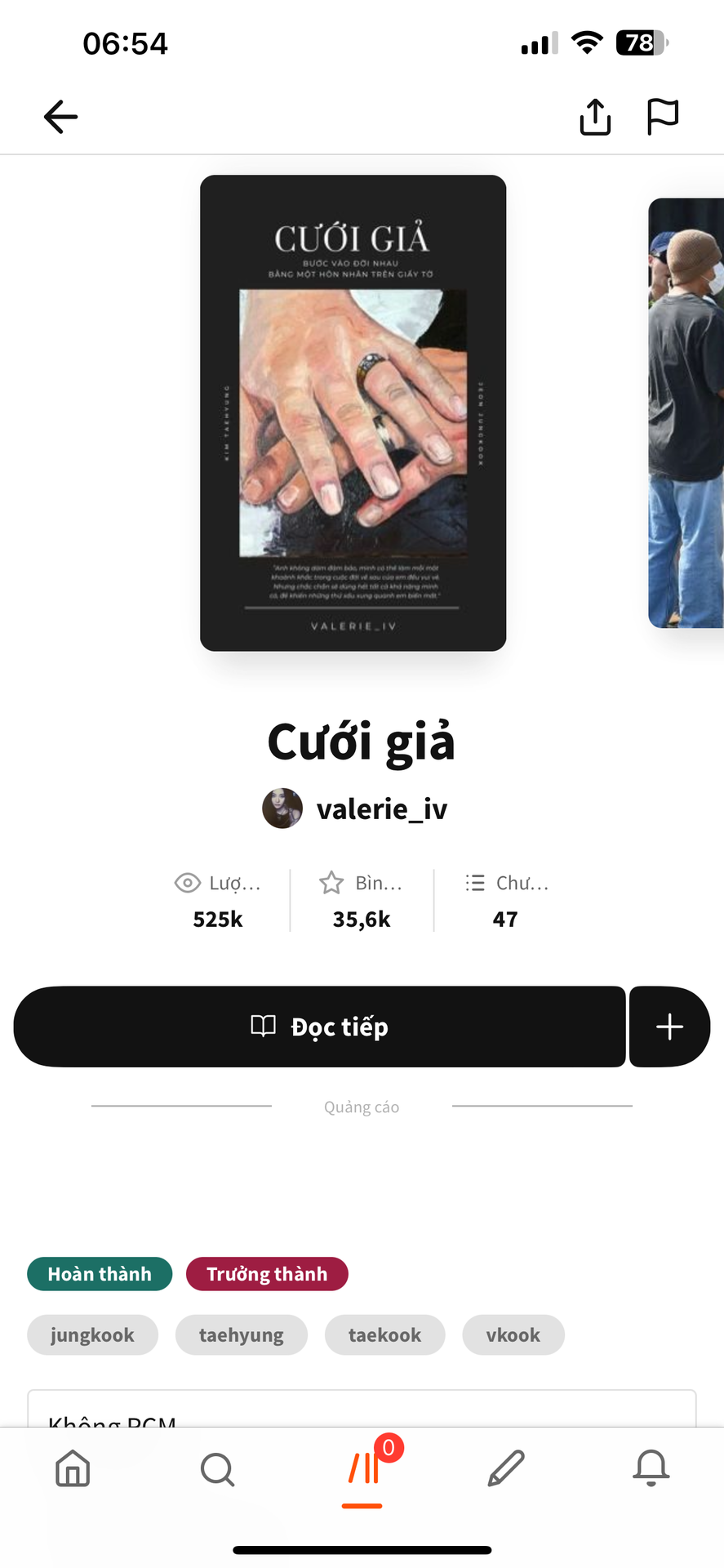Share this story
The image size is (724, 1568).
pyautogui.click(x=595, y=117)
